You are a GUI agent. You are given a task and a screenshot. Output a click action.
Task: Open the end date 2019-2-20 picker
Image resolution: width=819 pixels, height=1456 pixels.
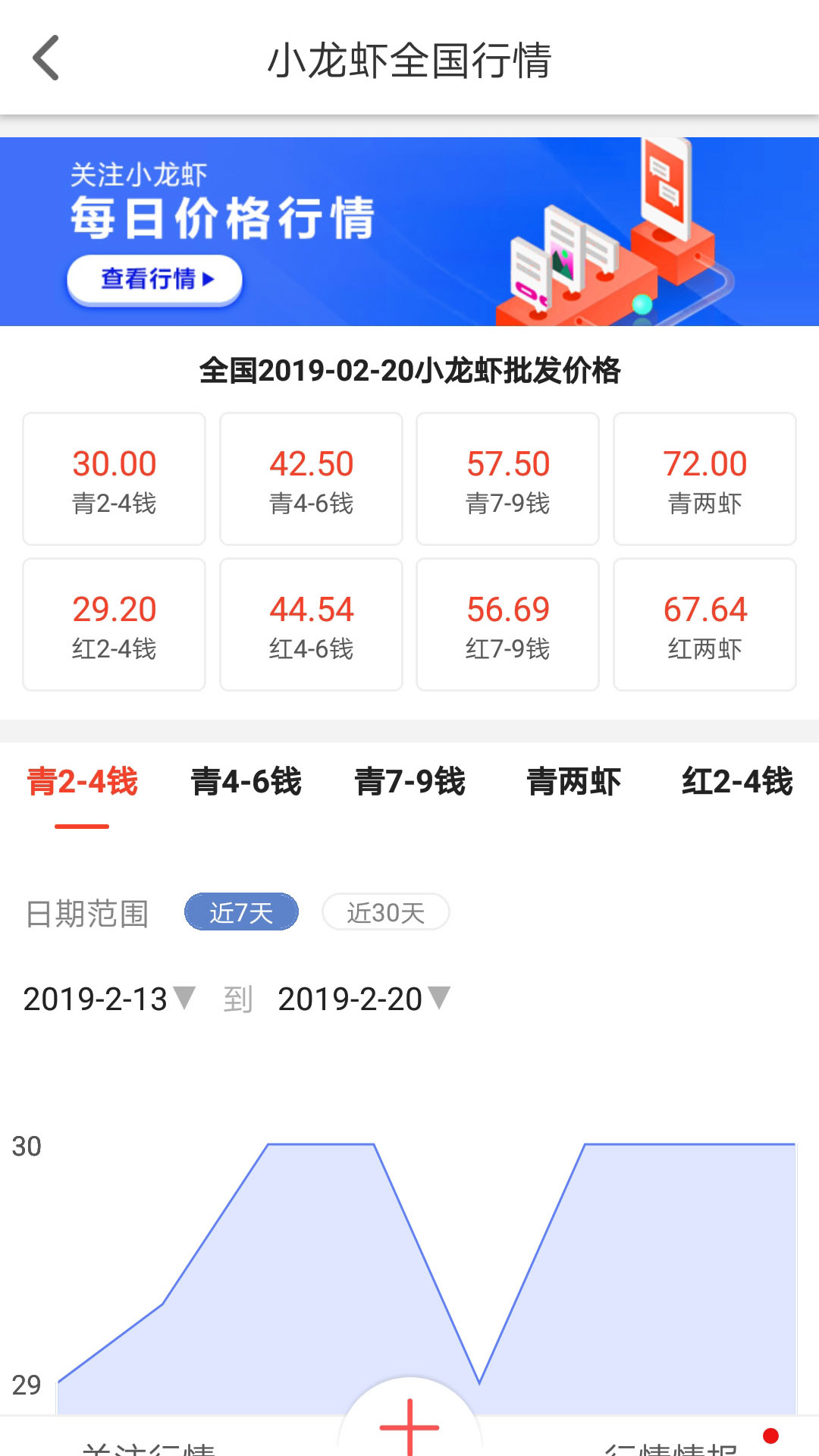pyautogui.click(x=350, y=999)
